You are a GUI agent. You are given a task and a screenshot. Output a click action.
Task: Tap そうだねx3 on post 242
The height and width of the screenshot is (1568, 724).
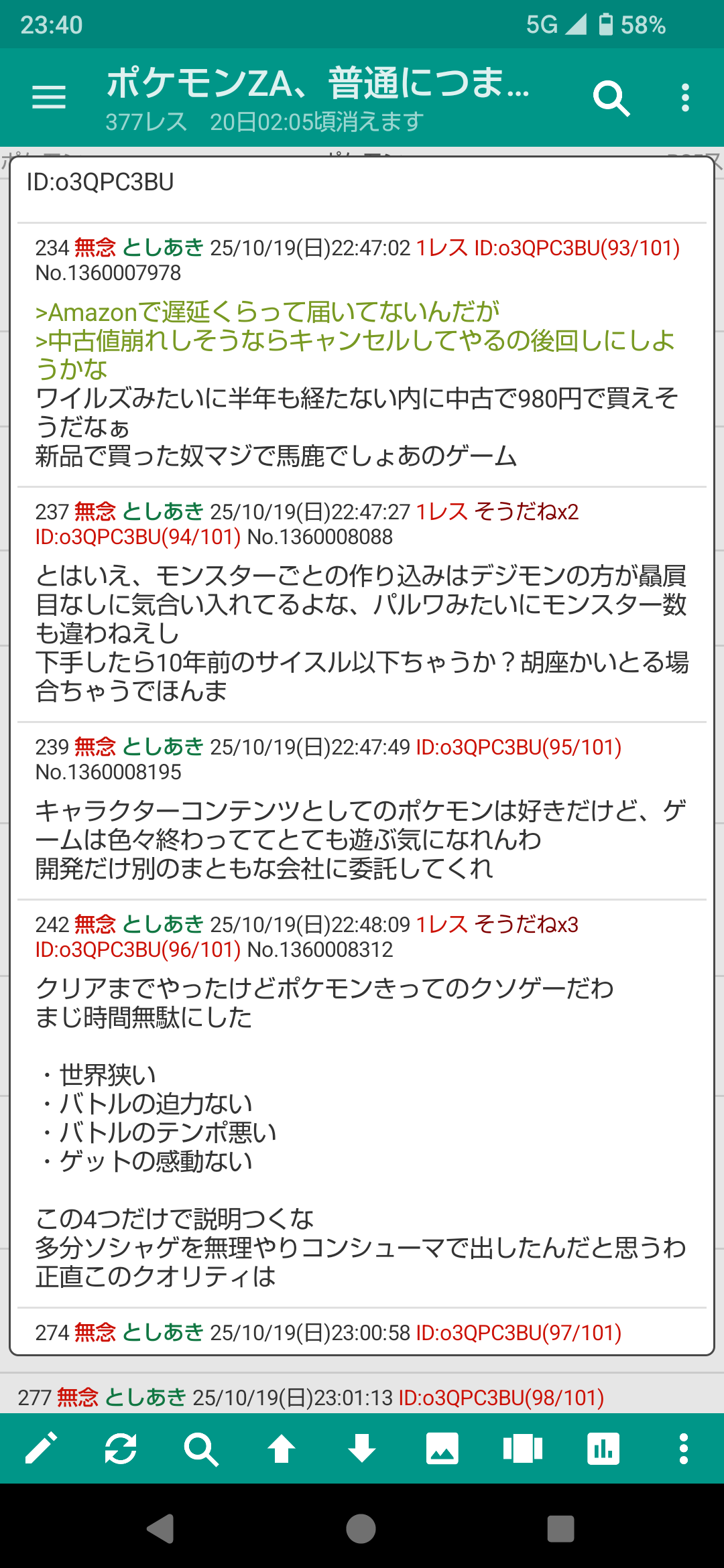click(526, 925)
